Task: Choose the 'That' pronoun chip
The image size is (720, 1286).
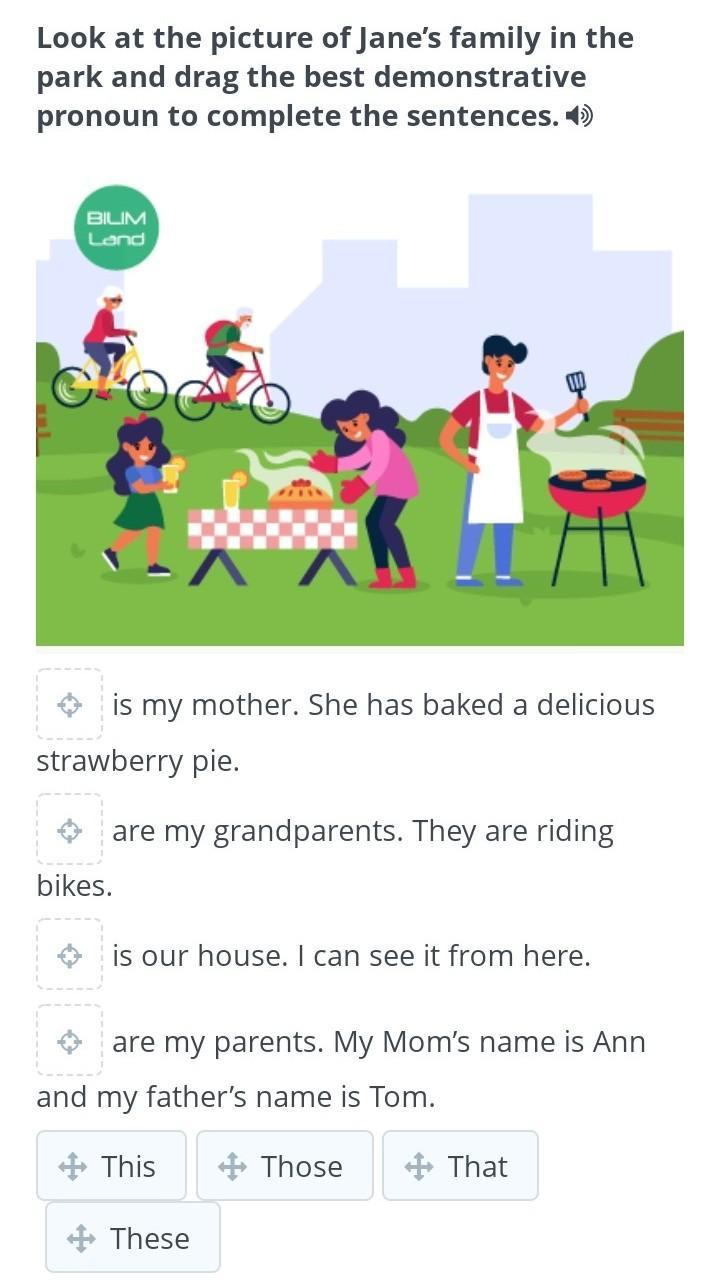Action: point(460,1166)
